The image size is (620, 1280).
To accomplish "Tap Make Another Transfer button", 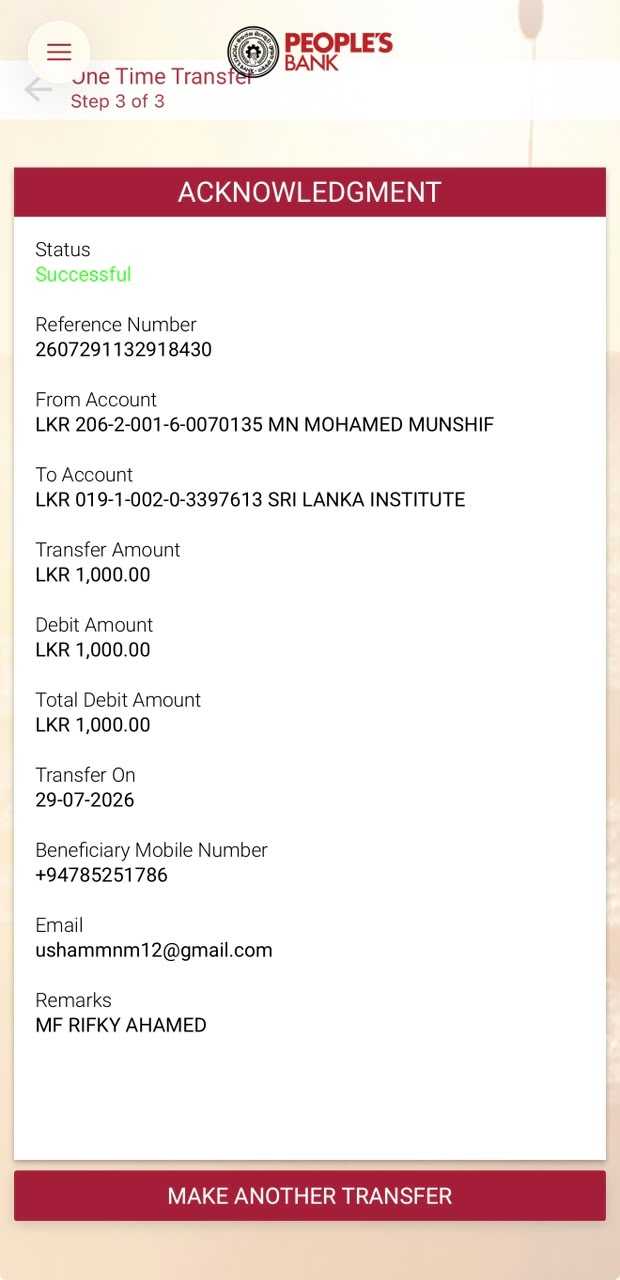I will [x=310, y=1196].
